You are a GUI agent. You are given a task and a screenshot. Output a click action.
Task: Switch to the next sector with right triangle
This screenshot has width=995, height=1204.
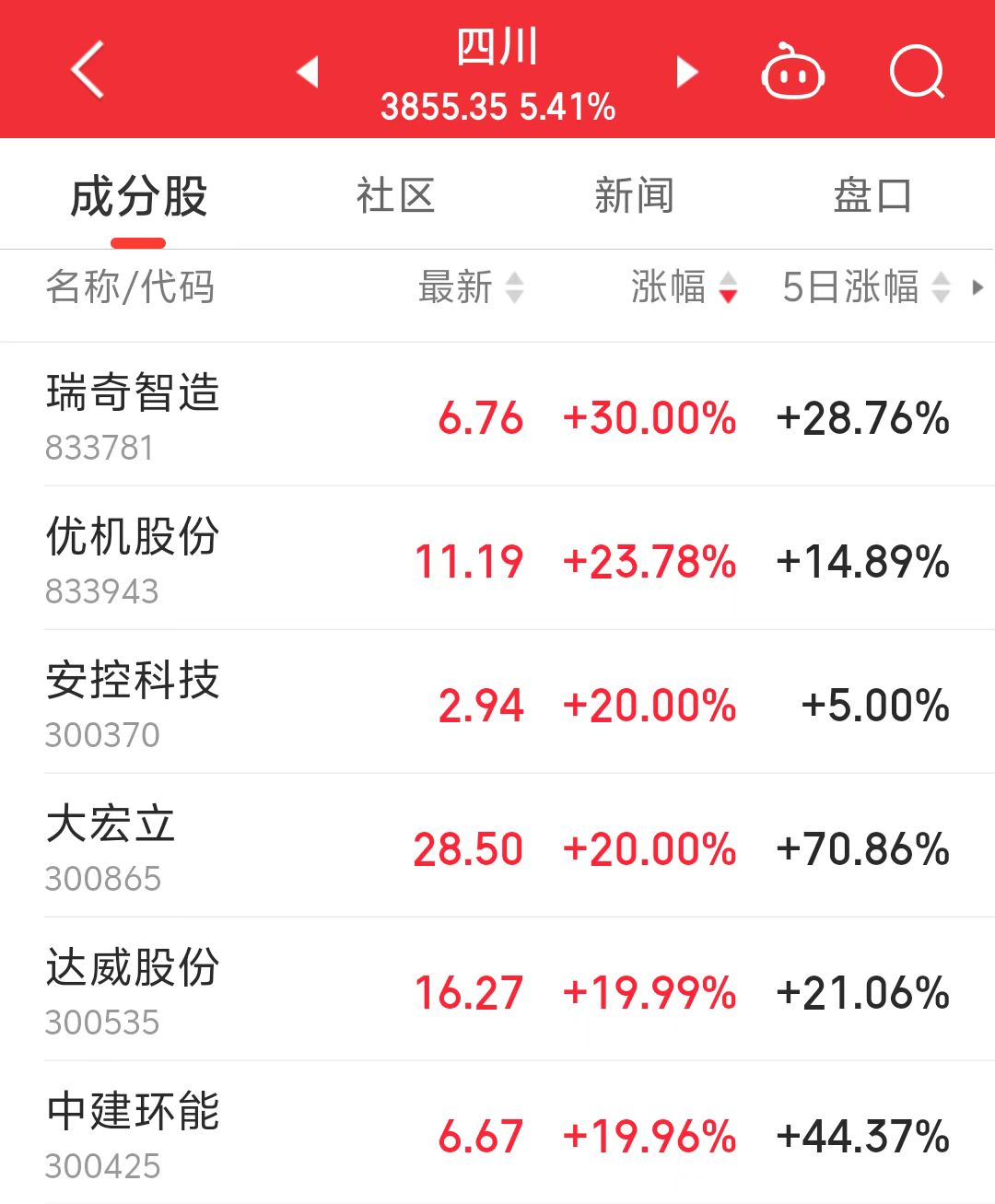coord(686,71)
